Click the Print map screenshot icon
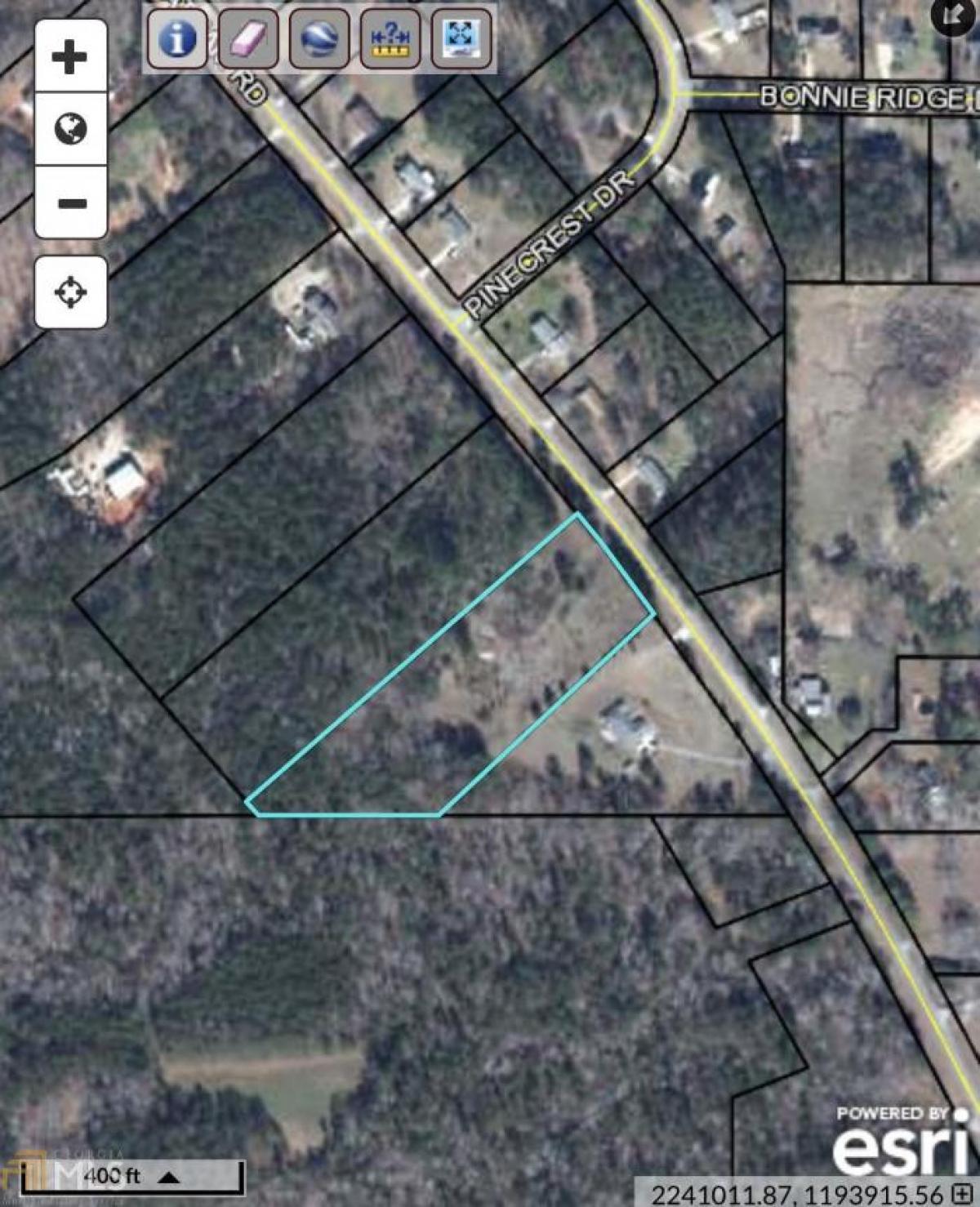The width and height of the screenshot is (980, 1207). (461, 36)
